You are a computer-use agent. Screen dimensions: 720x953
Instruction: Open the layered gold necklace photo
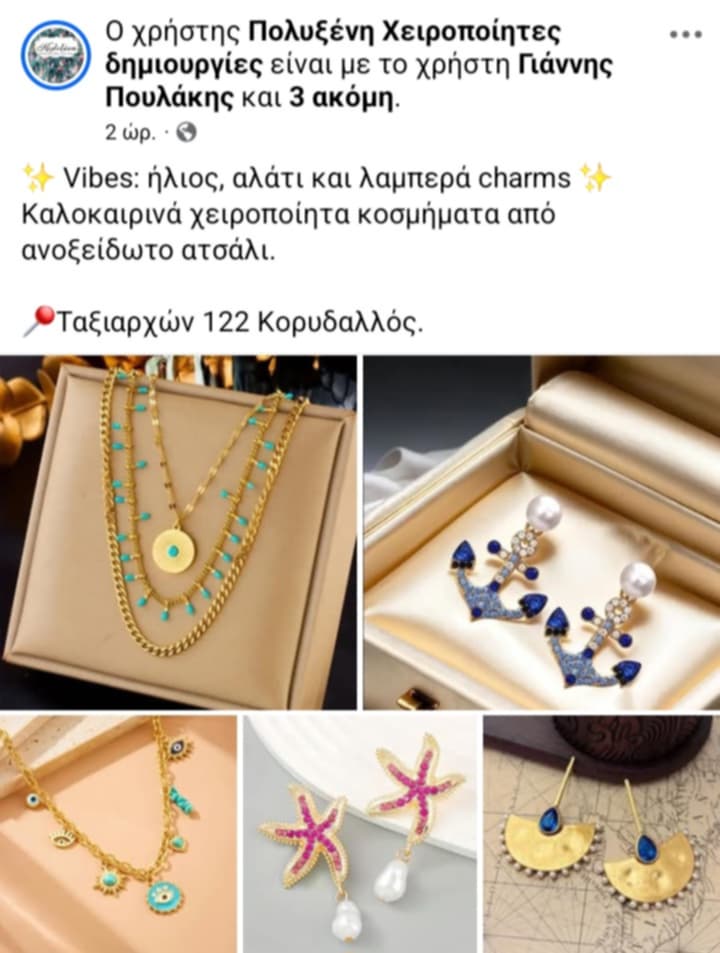(x=178, y=532)
